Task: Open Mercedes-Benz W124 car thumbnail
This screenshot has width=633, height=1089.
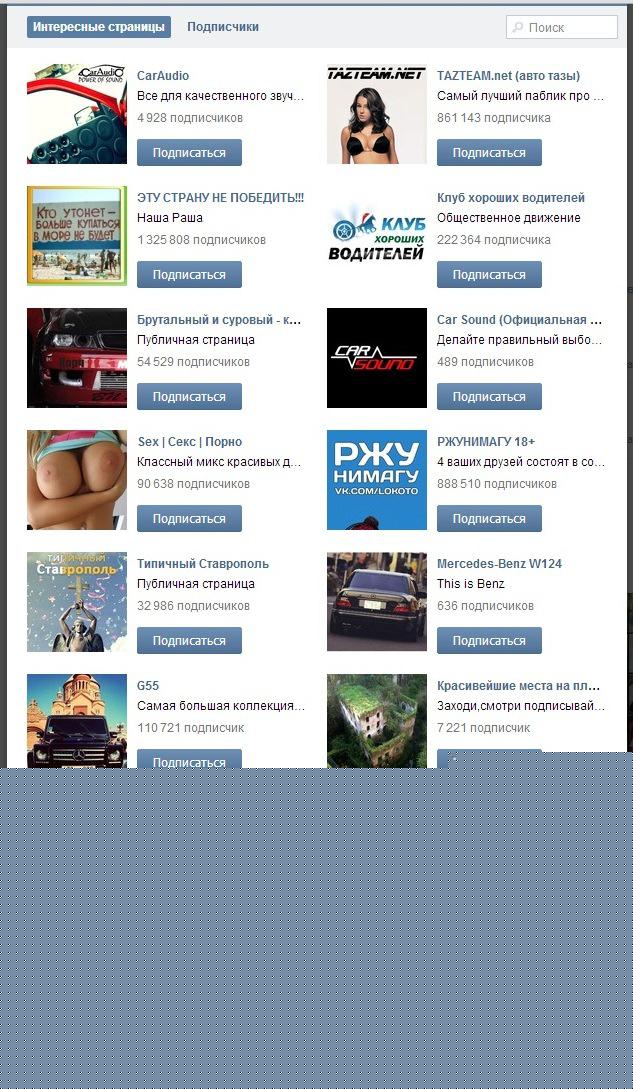Action: tap(377, 602)
